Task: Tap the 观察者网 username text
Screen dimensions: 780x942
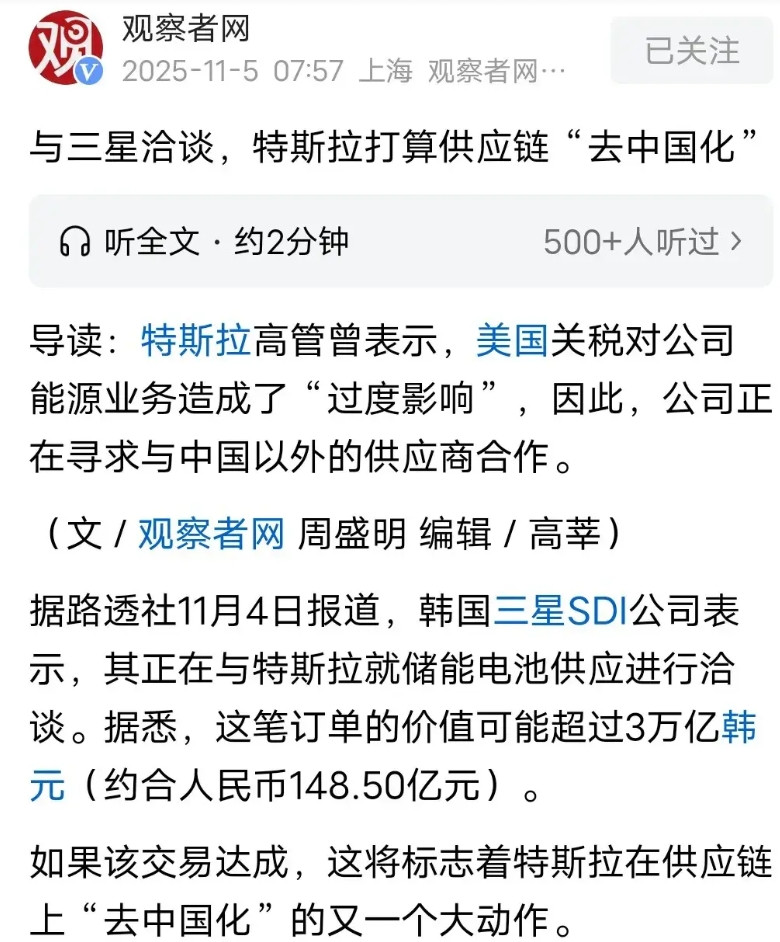Action: coord(185,31)
